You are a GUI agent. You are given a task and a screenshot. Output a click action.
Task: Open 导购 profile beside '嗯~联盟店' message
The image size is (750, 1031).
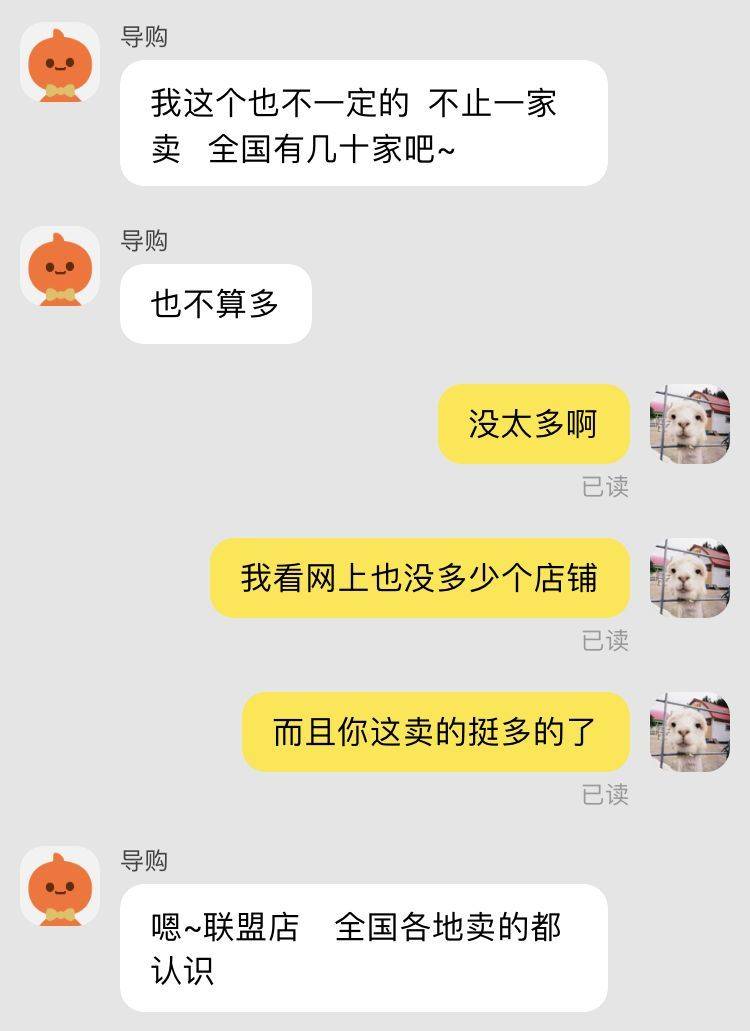tap(60, 887)
